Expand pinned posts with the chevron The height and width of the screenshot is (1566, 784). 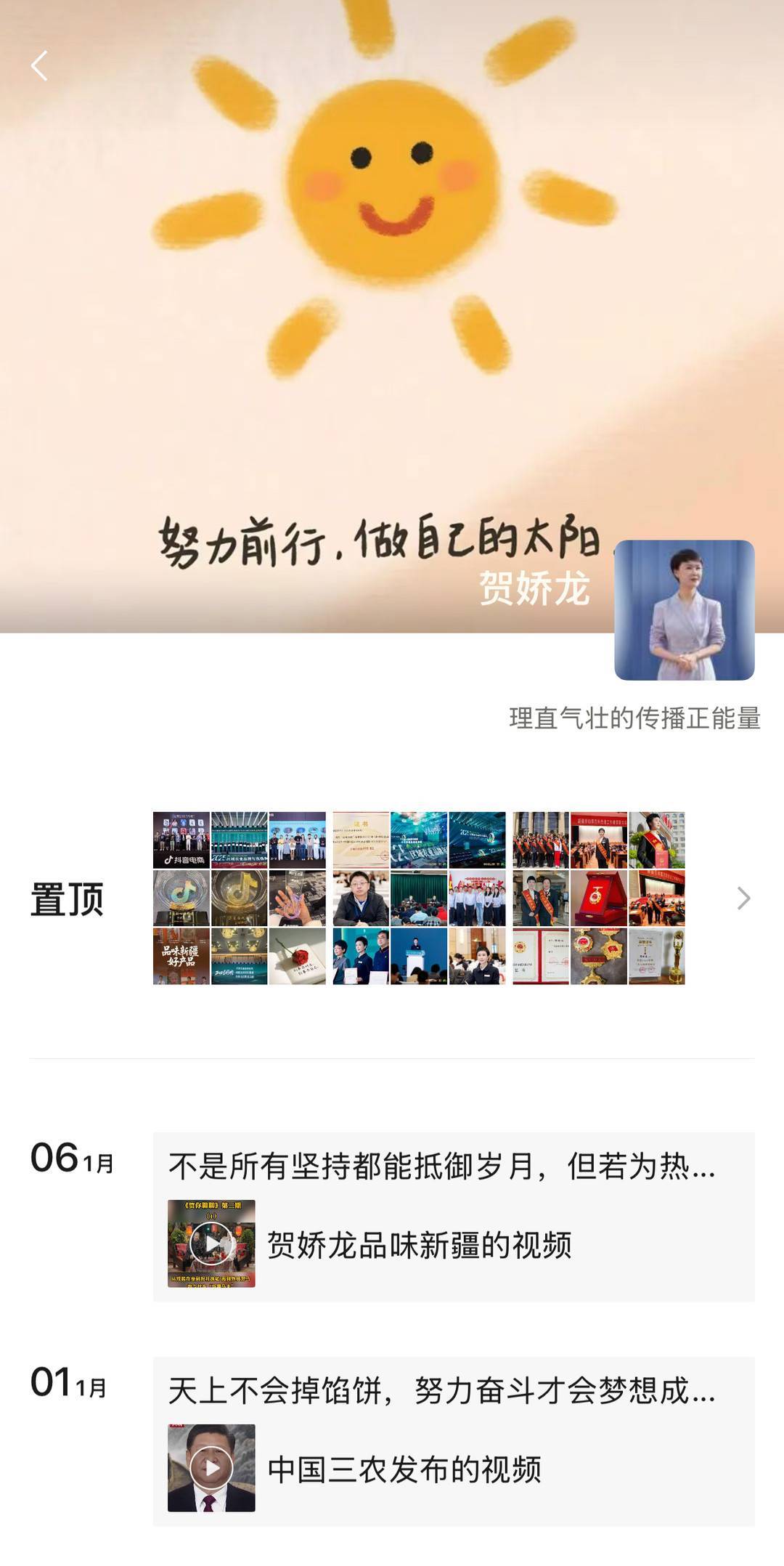[x=743, y=898]
